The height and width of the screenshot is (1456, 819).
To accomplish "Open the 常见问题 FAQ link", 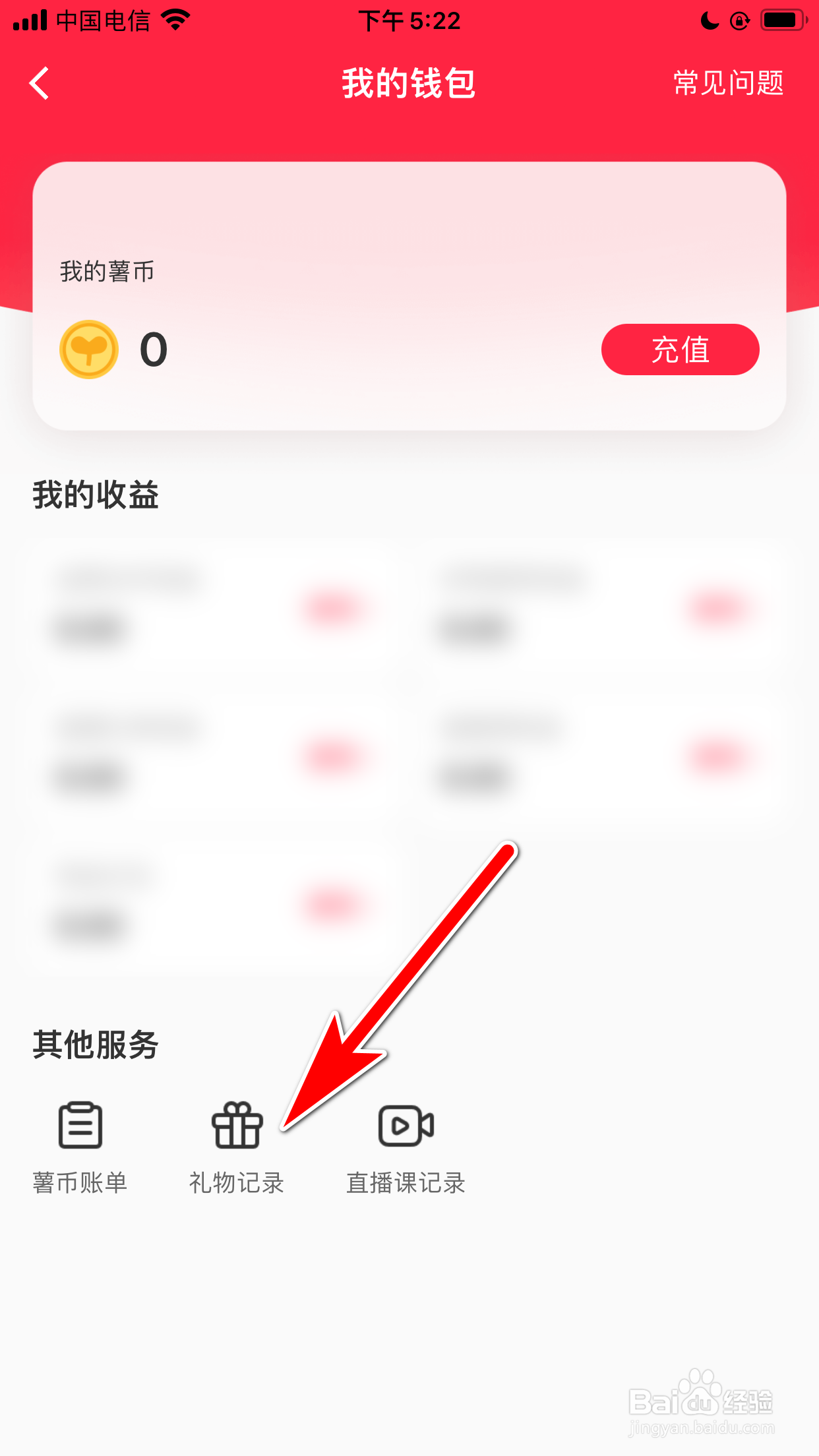I will 727,84.
